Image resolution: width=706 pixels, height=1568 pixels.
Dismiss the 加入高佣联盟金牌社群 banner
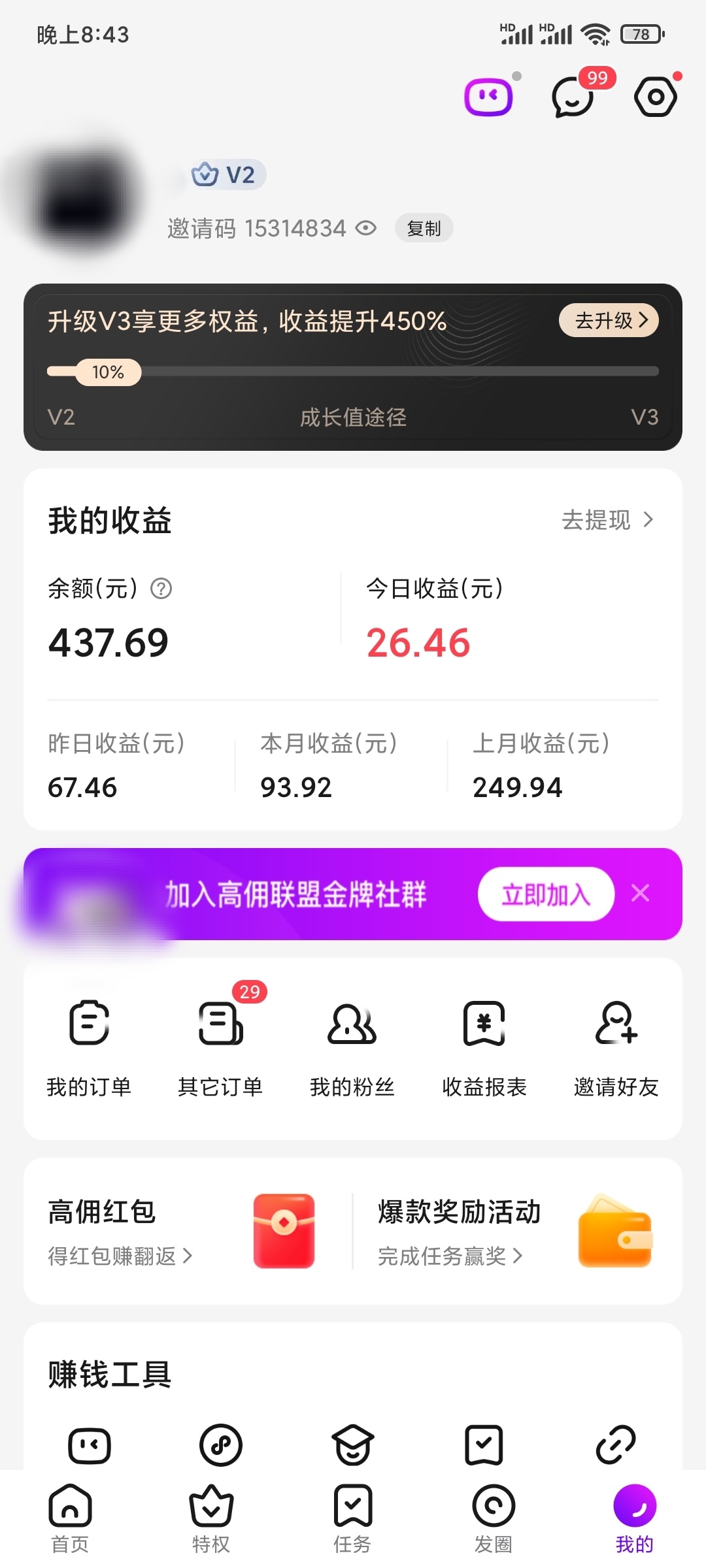pos(640,893)
